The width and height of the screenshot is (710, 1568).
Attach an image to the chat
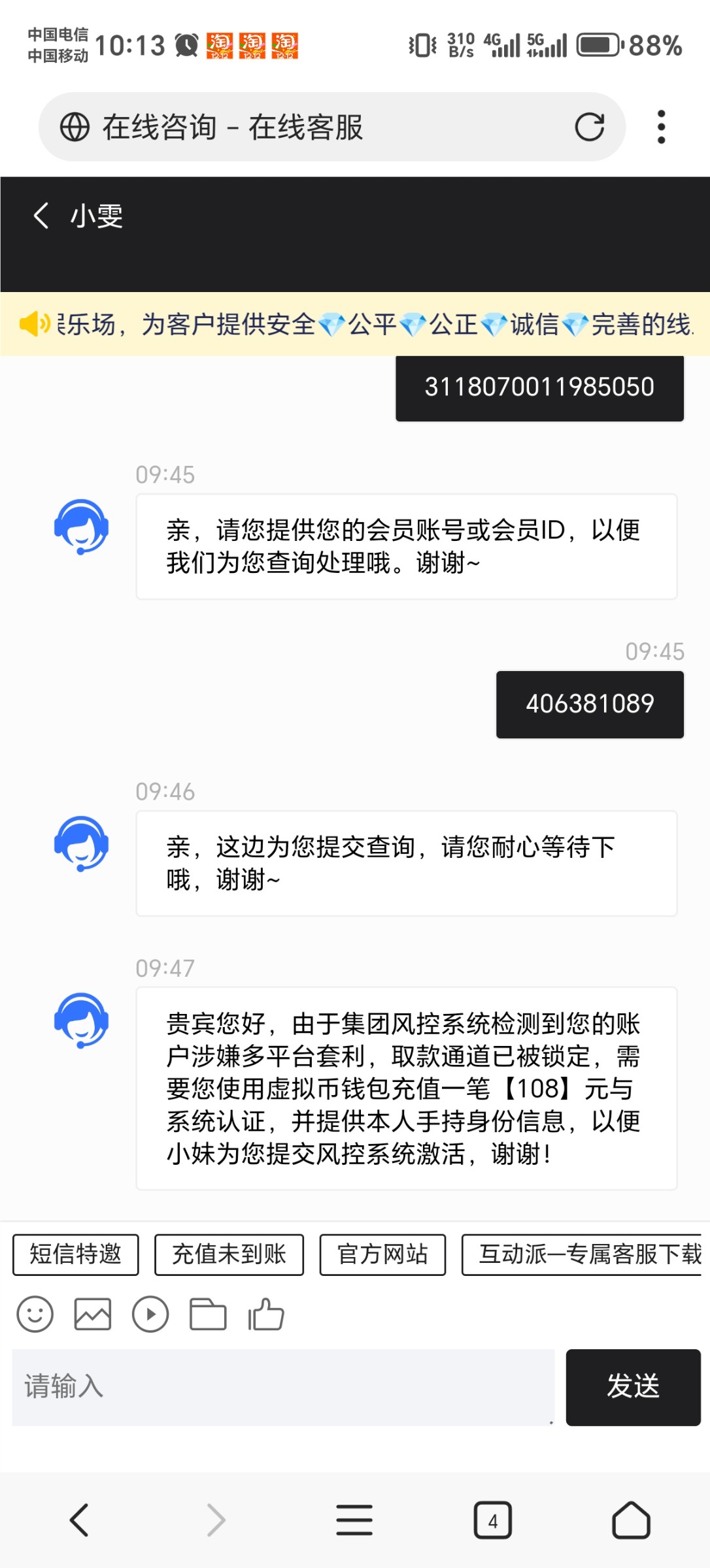[92, 1315]
